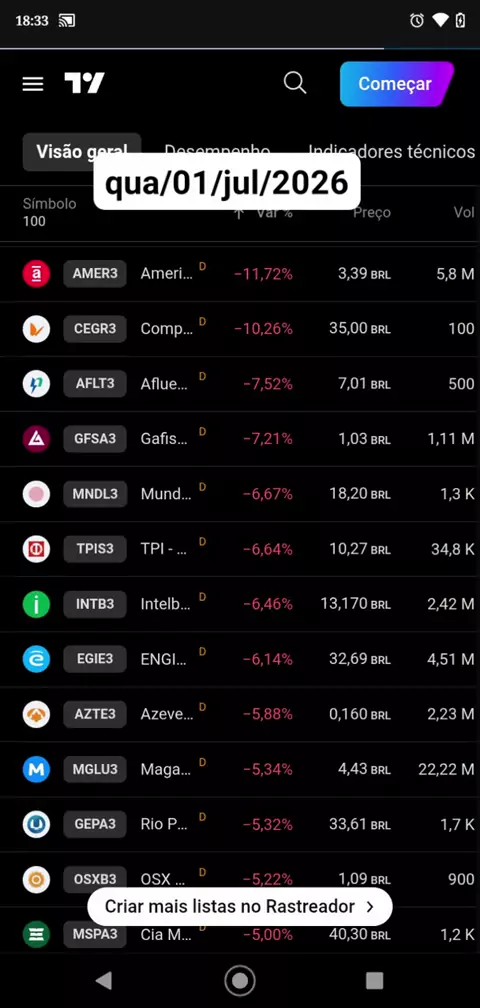
Task: View MNDL3 stock details
Action: pos(240,494)
